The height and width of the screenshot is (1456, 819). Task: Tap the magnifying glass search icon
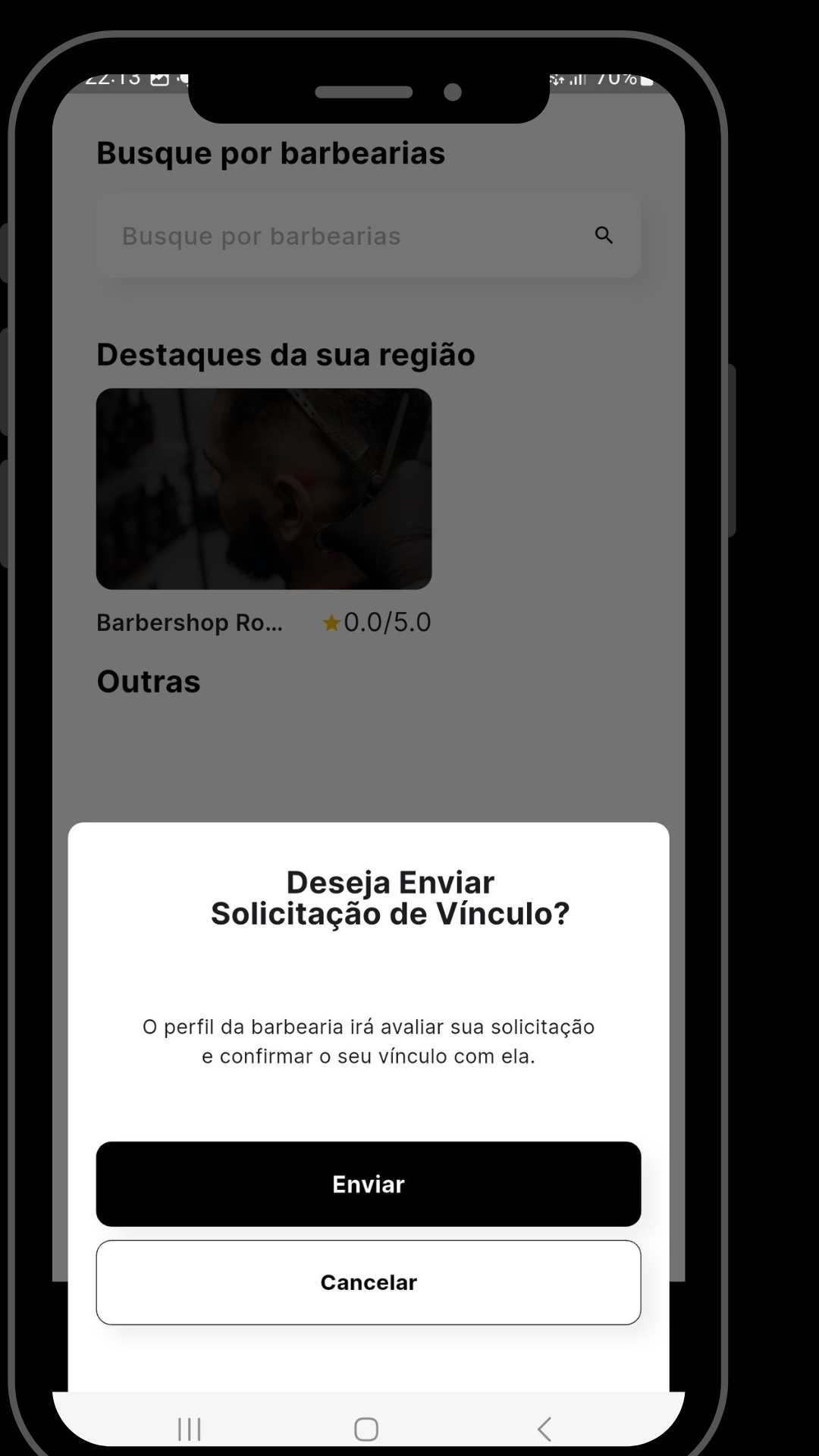click(604, 235)
